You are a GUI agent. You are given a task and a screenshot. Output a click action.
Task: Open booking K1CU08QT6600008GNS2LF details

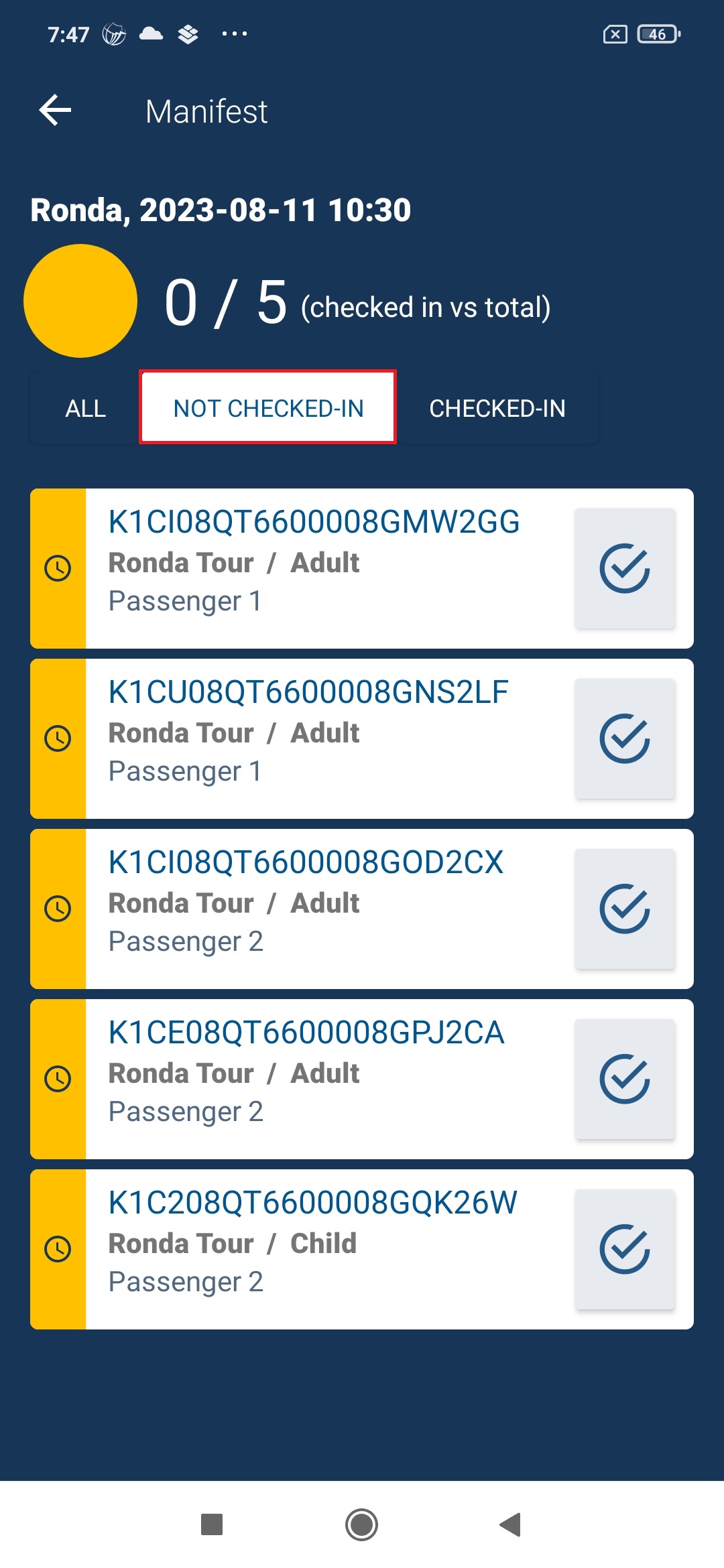[x=308, y=692]
